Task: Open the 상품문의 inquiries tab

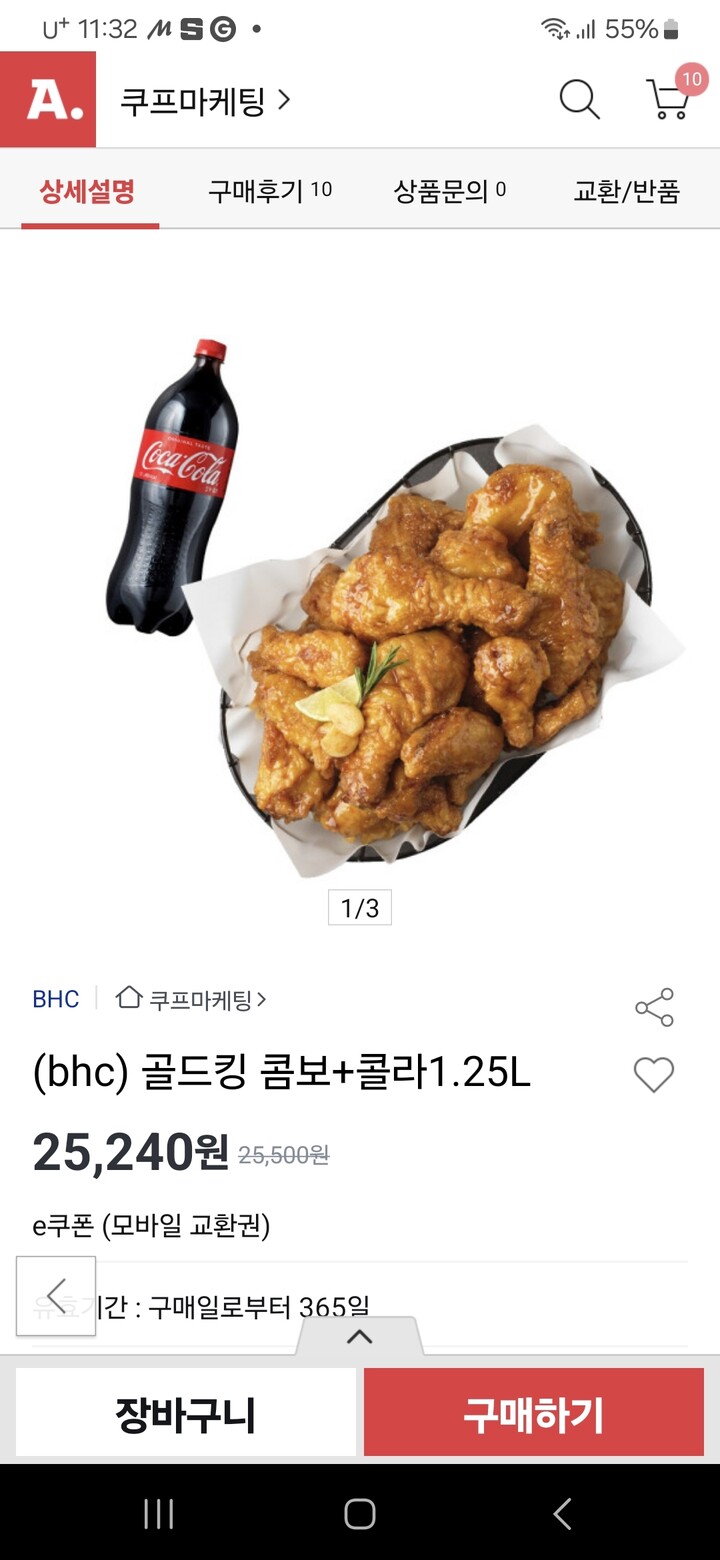Action: click(448, 190)
